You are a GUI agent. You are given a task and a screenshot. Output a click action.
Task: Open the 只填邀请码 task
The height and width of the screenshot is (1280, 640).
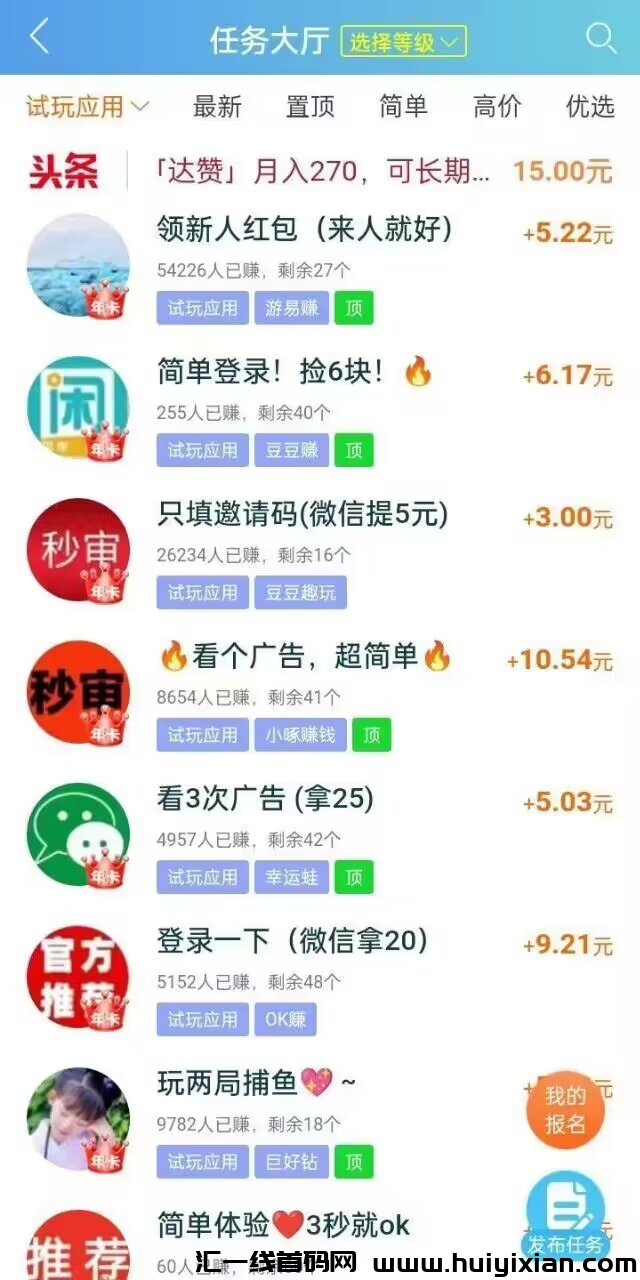point(302,515)
